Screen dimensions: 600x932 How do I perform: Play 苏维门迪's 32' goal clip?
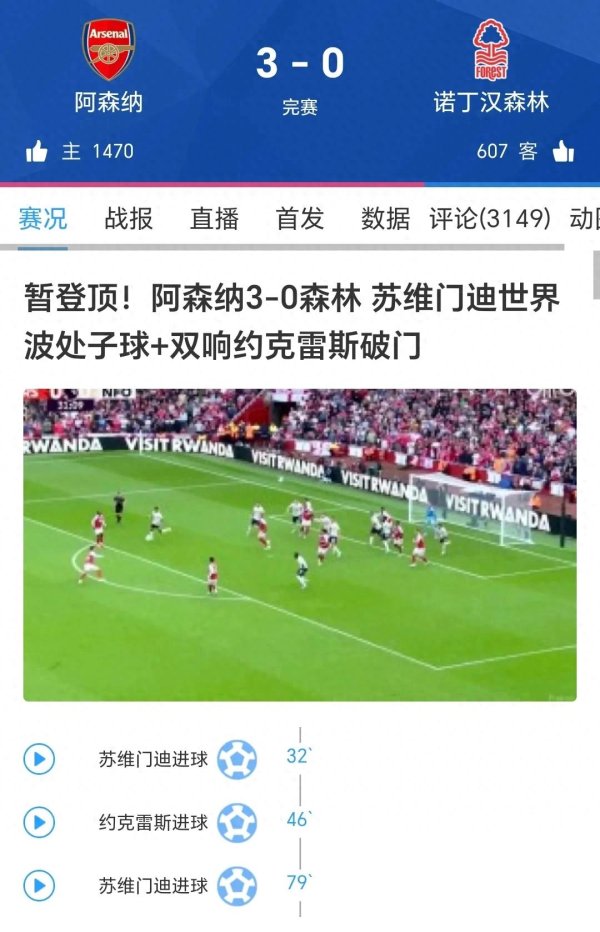point(39,759)
